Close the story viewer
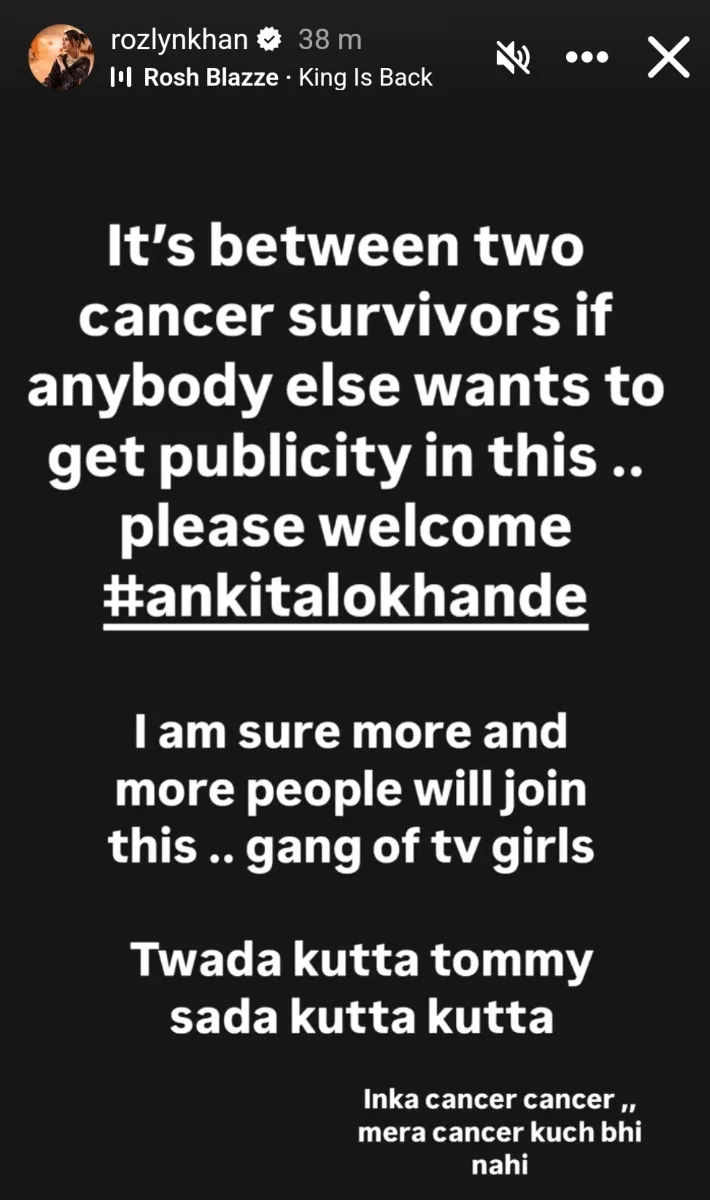Viewport: 710px width, 1200px height. (668, 58)
